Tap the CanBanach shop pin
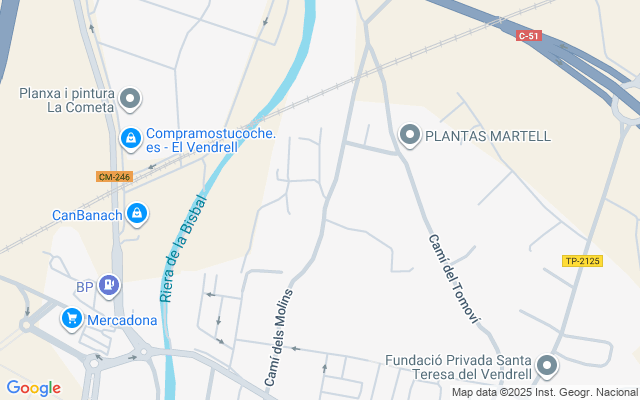This screenshot has height=400, width=640. coord(137,214)
